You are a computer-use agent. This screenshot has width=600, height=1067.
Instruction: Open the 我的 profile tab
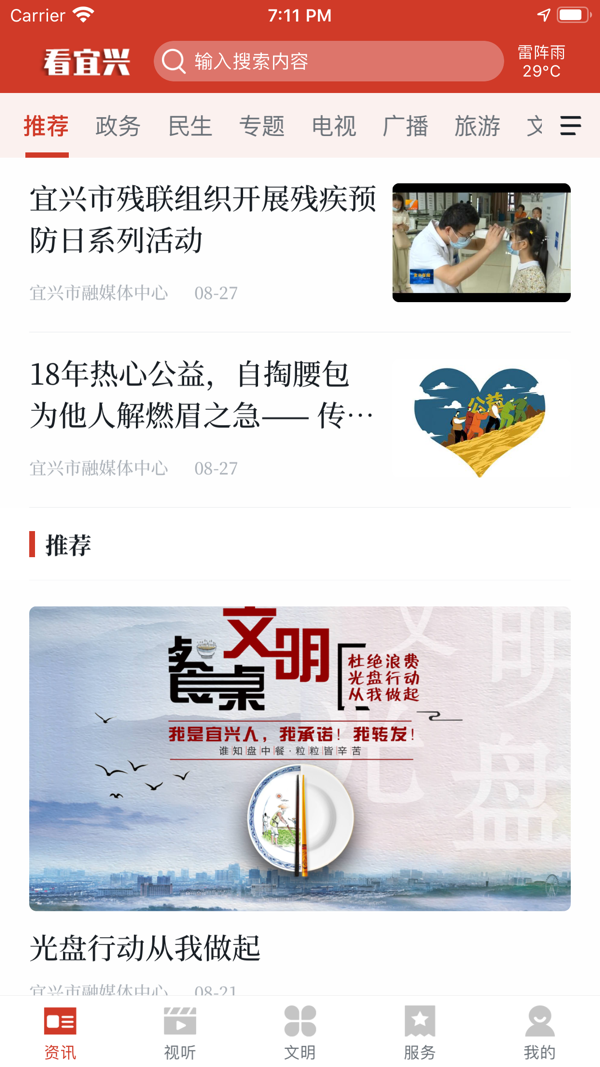(x=540, y=1033)
